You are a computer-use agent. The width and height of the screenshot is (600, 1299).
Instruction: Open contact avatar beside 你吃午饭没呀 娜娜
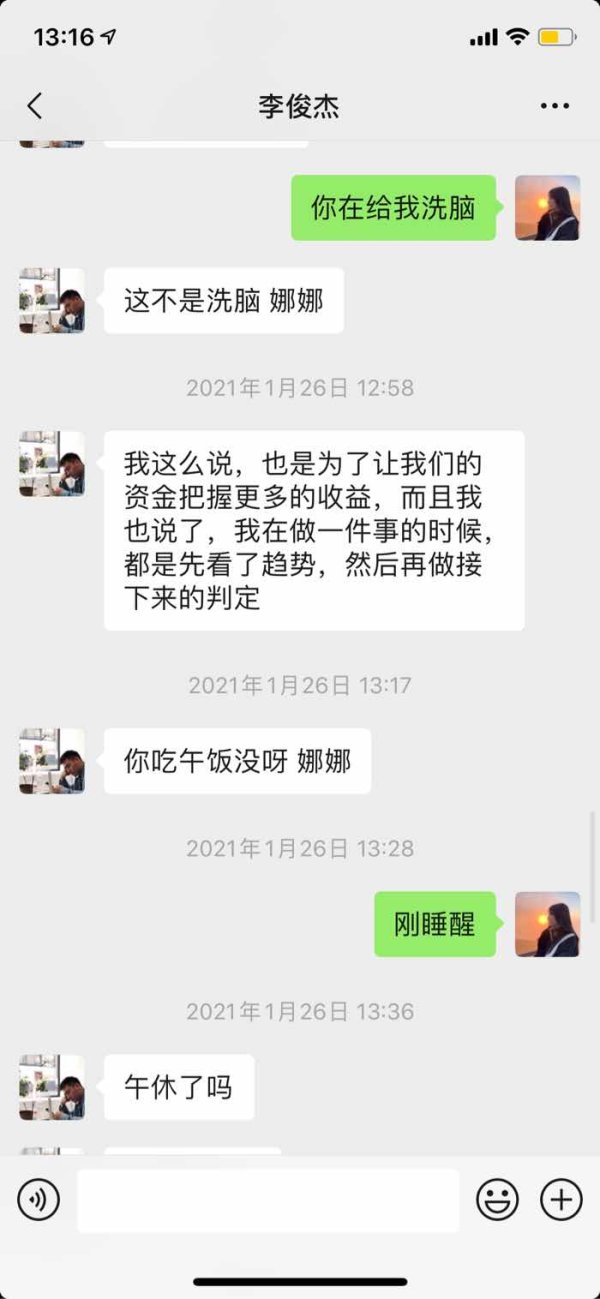[x=52, y=761]
